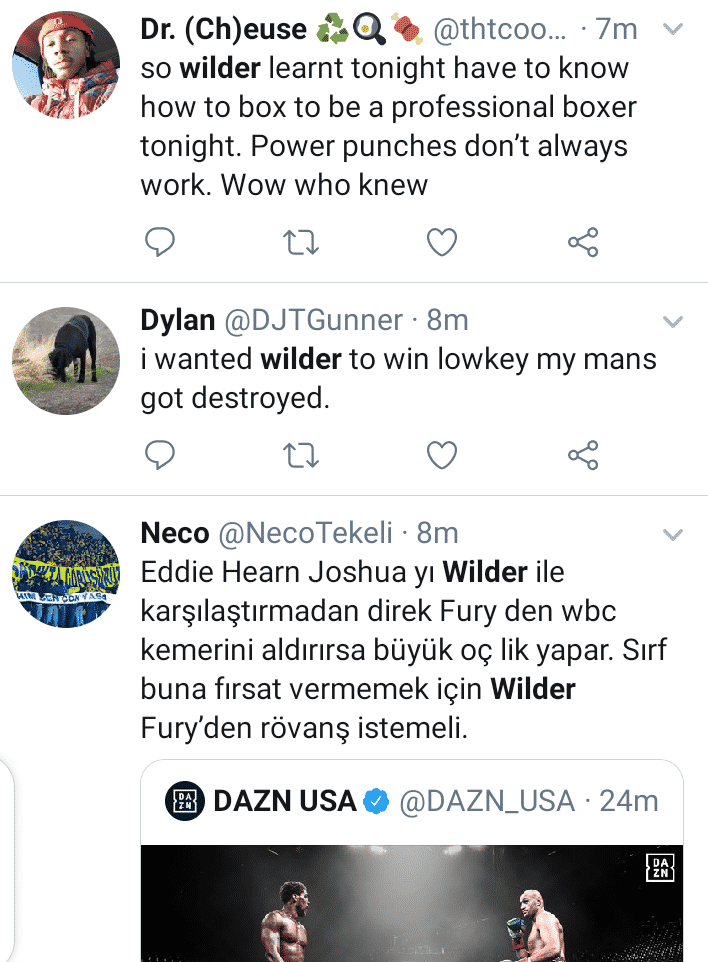
Task: Expand the chevron menu on Dylan's tweet
Action: (x=673, y=321)
